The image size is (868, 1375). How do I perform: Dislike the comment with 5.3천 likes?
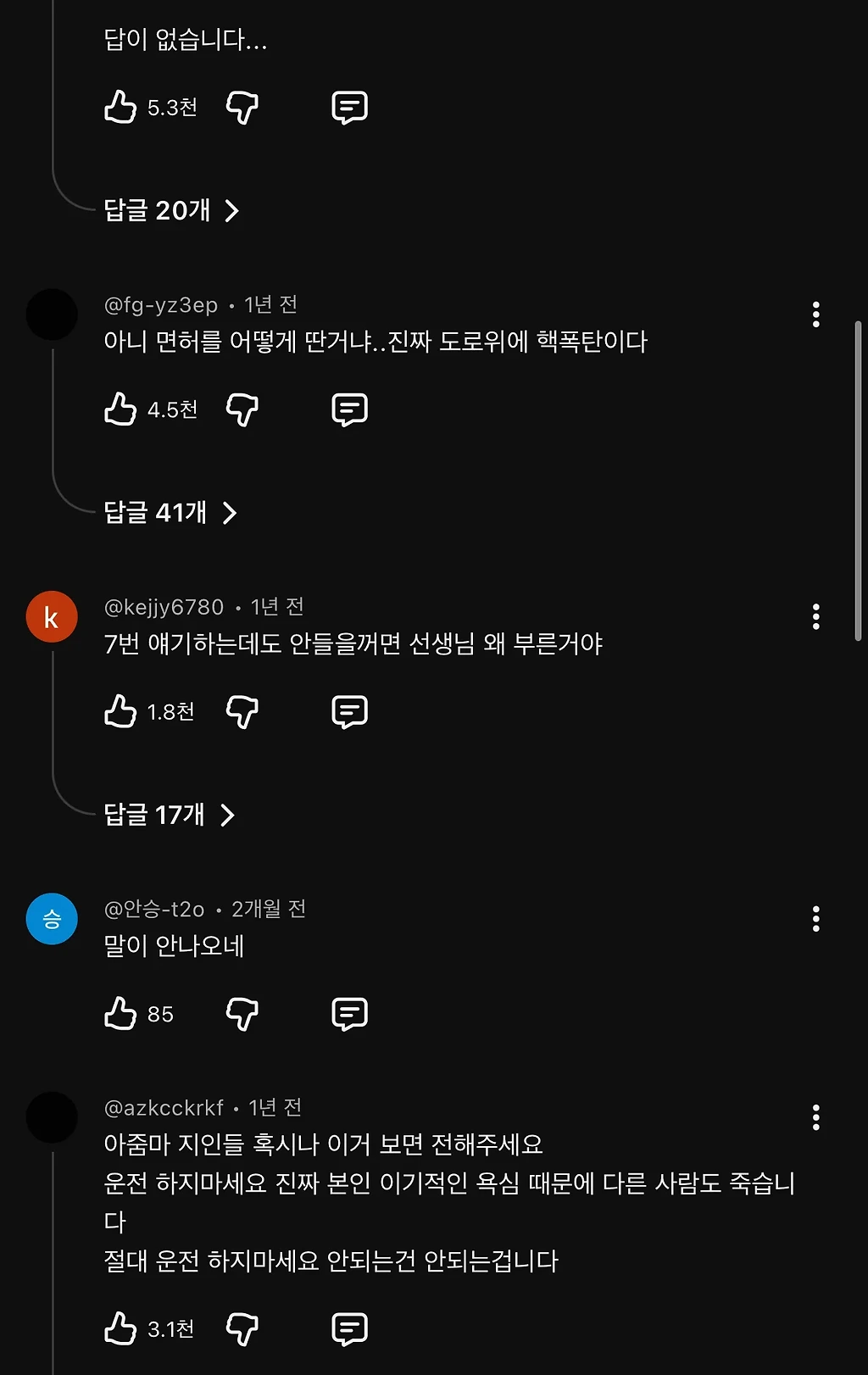click(x=242, y=108)
